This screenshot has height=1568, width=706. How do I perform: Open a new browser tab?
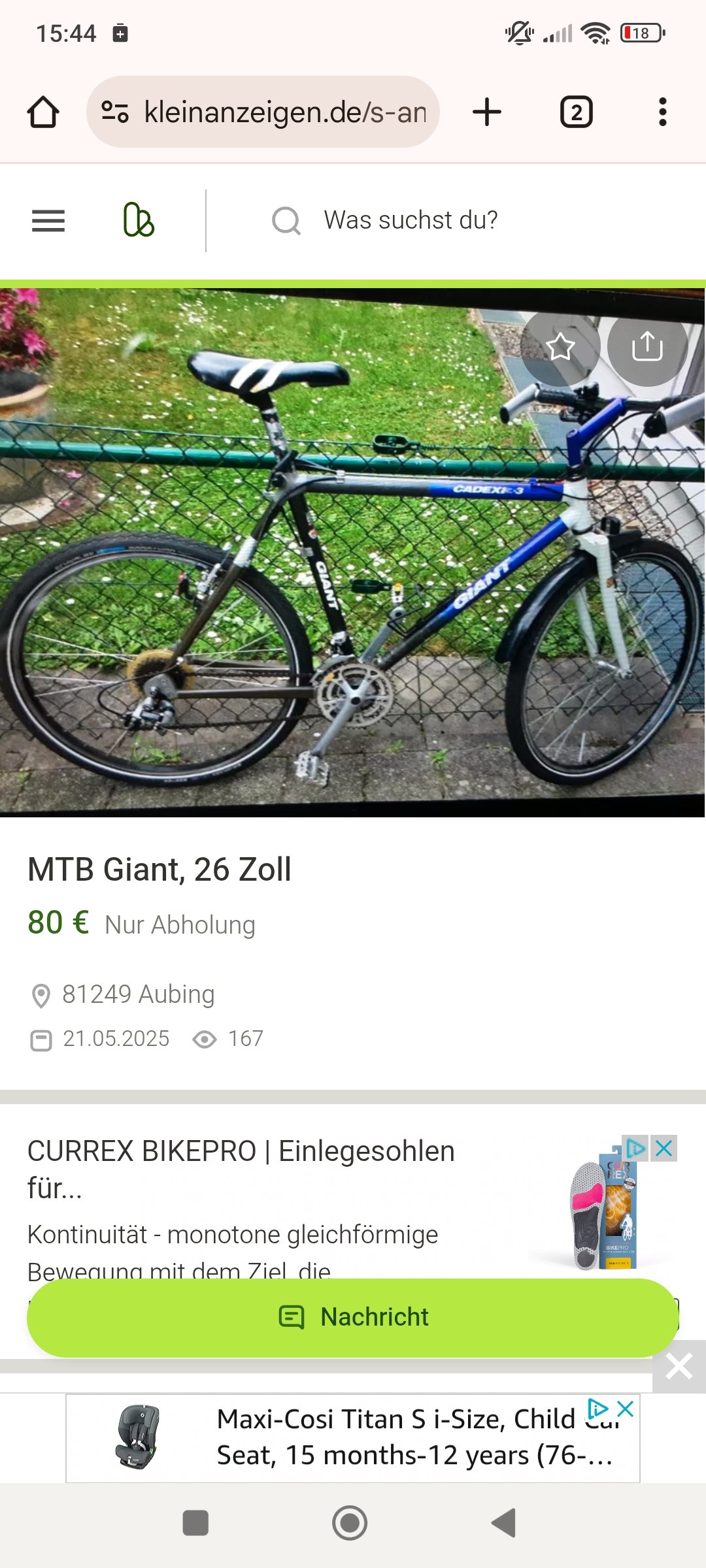point(487,112)
